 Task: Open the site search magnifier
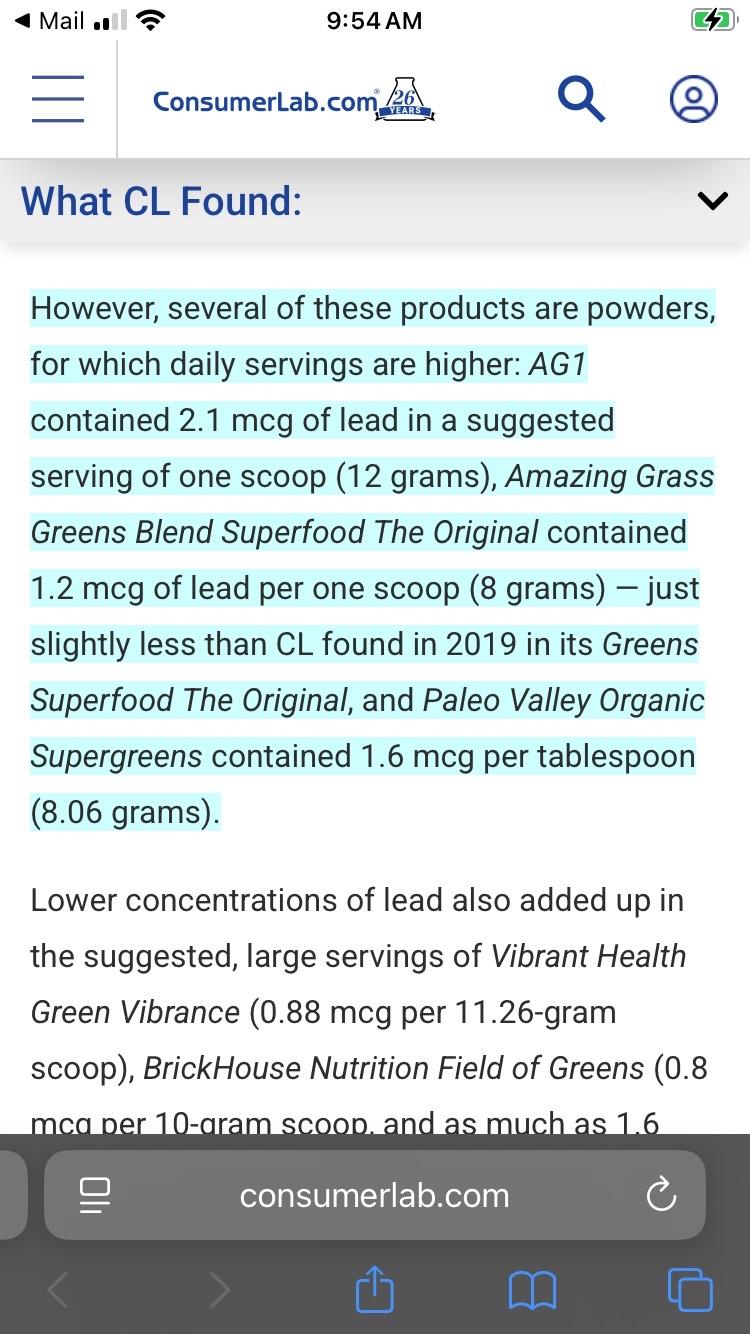coord(581,99)
